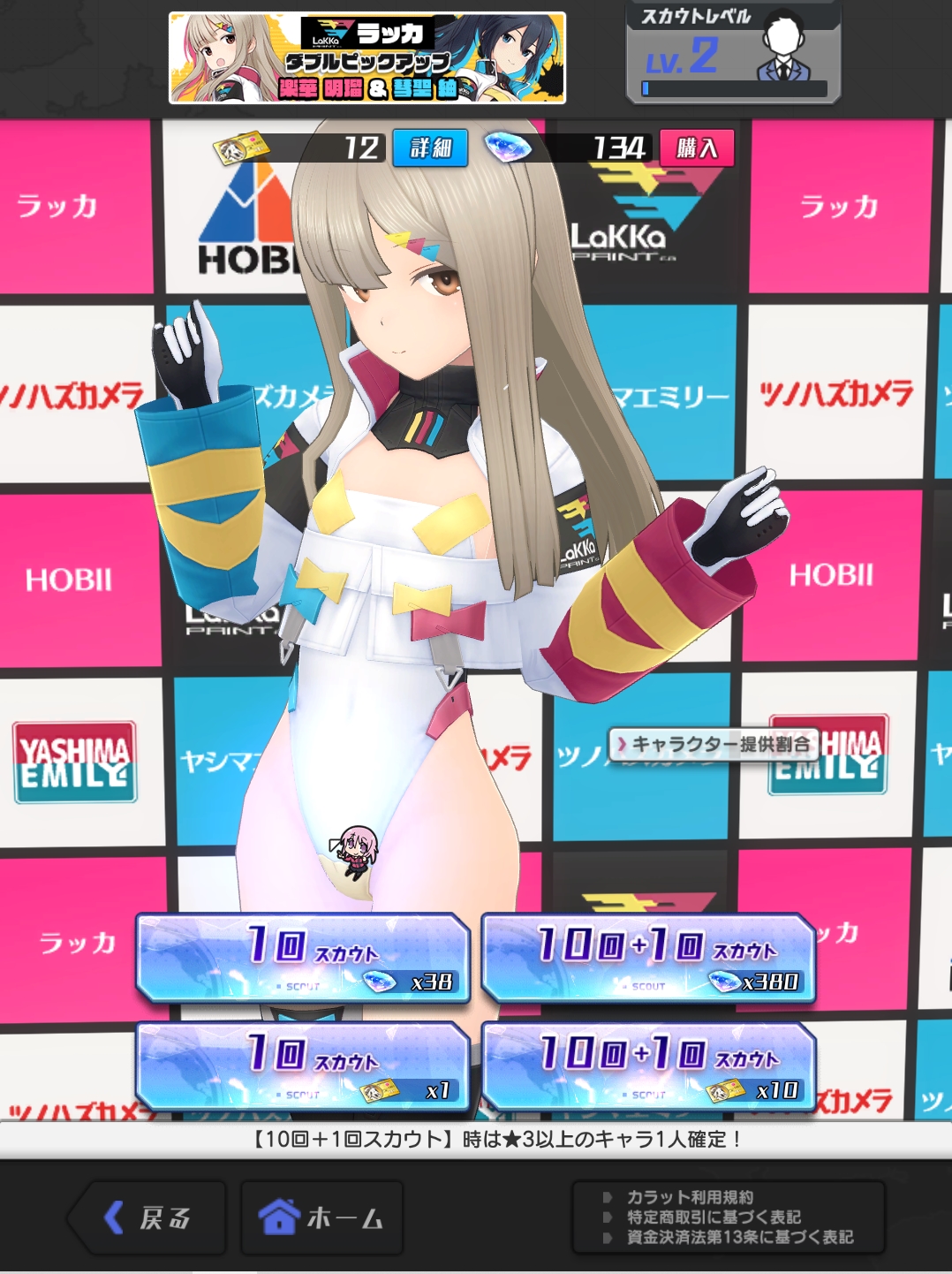
Task: Open 資金決済法第13条に基づく表記 notice
Action: click(x=738, y=1238)
